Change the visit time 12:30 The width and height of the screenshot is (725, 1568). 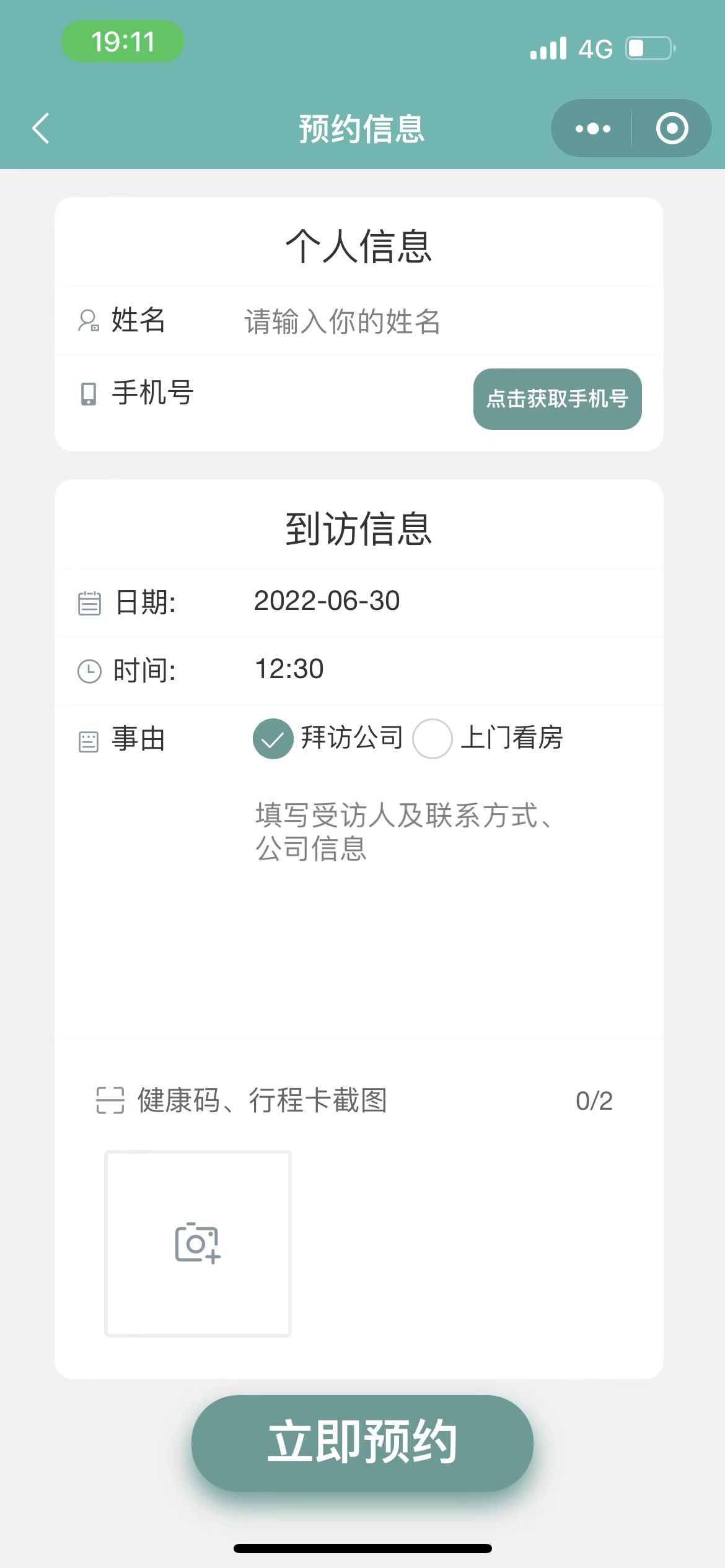click(289, 669)
